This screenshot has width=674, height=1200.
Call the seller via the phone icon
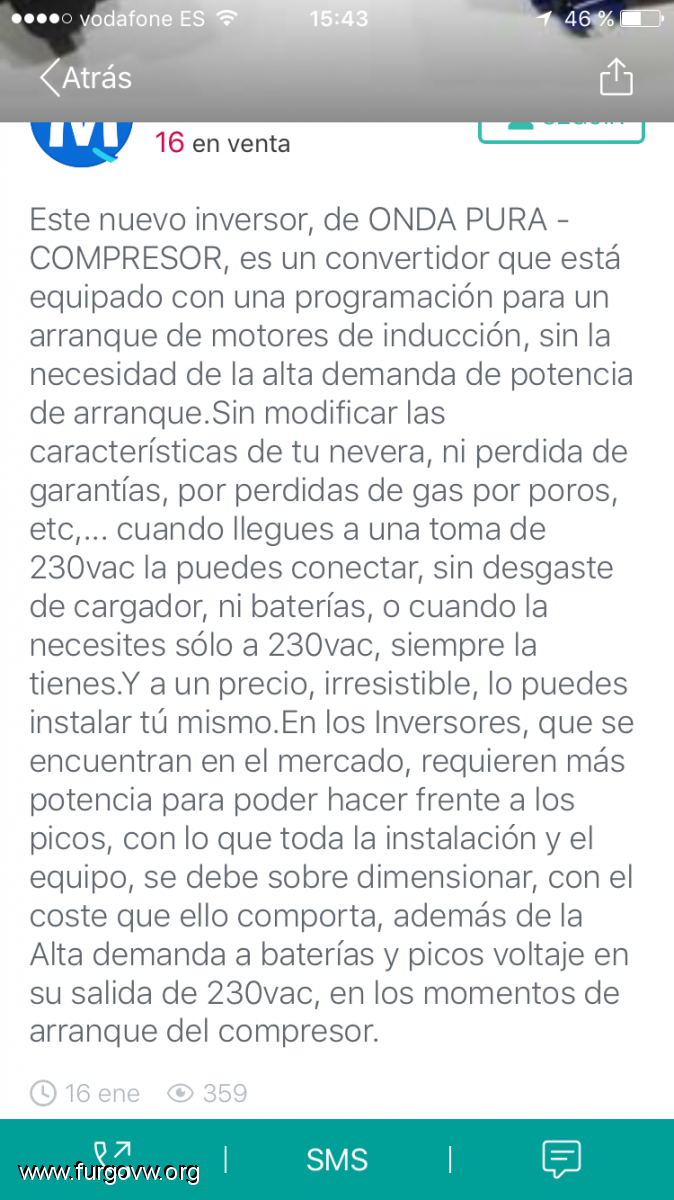[112, 1159]
